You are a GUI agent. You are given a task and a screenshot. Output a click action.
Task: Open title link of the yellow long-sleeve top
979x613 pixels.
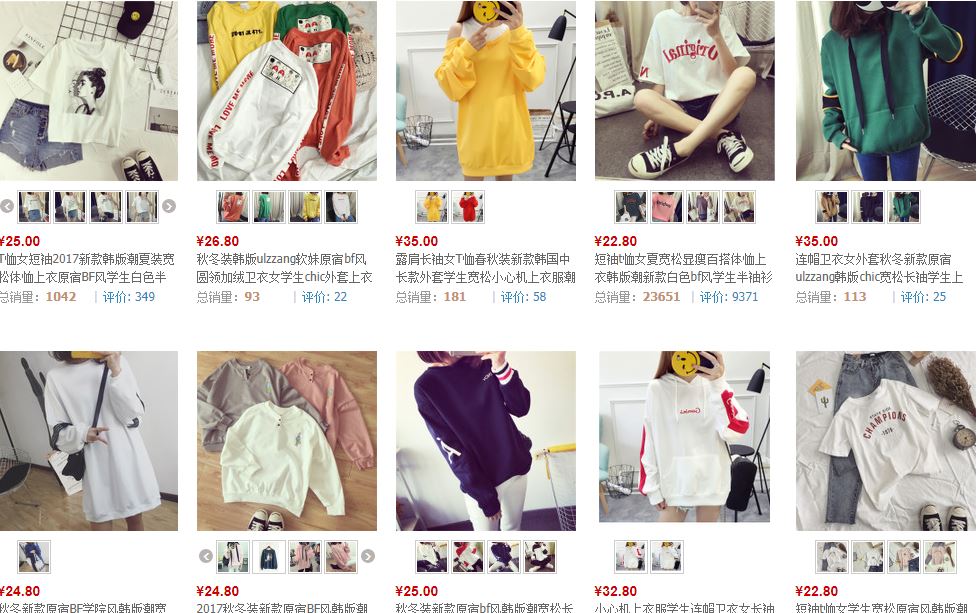[485, 268]
